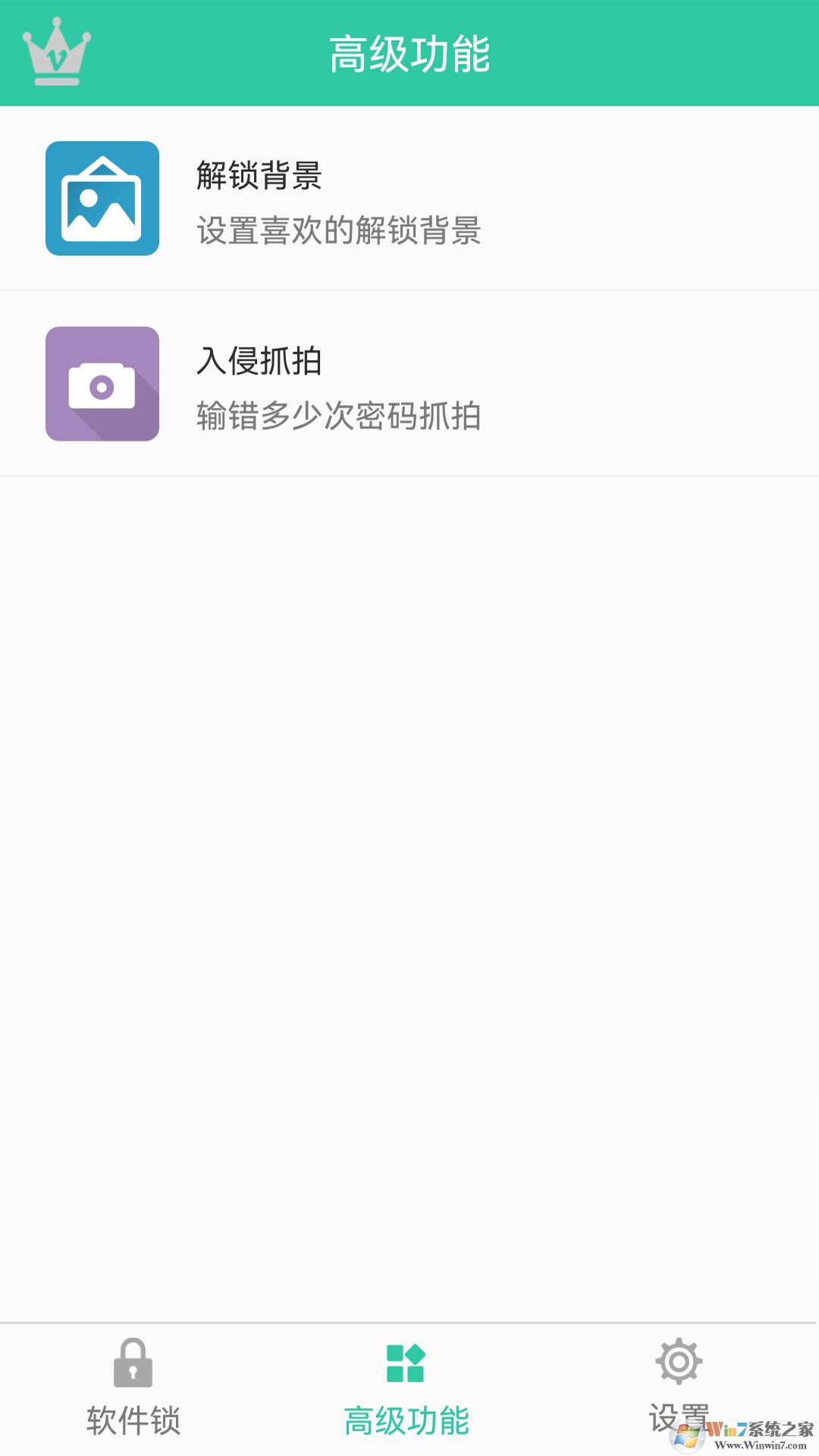Viewport: 819px width, 1456px height.
Task: Click the 解锁背景 list row
Action: (x=409, y=199)
